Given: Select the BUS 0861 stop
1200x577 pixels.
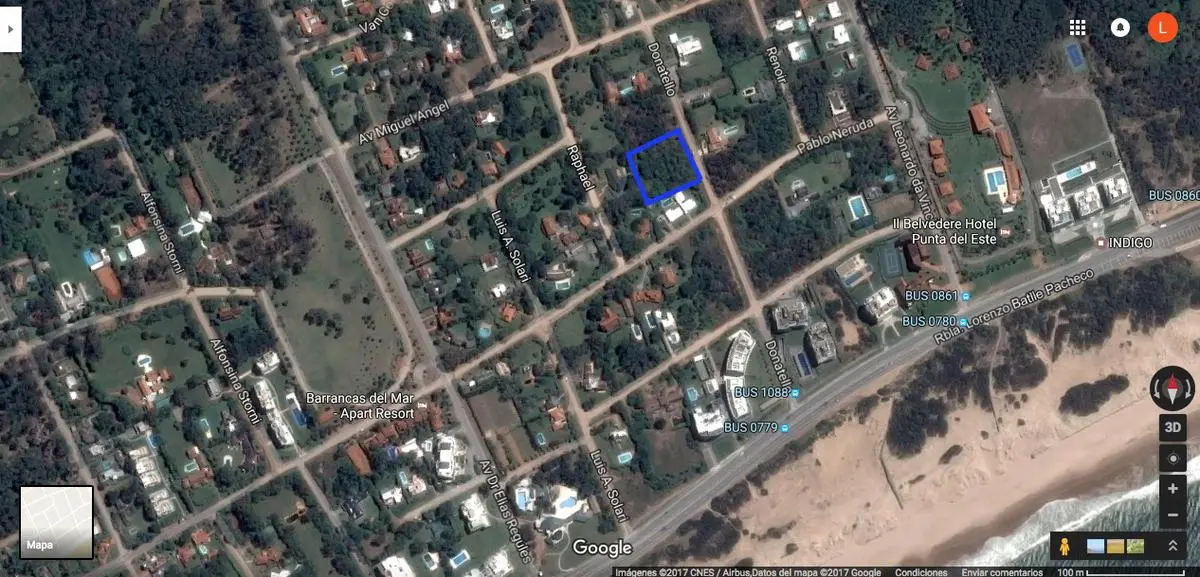Looking at the screenshot, I should 937,297.
